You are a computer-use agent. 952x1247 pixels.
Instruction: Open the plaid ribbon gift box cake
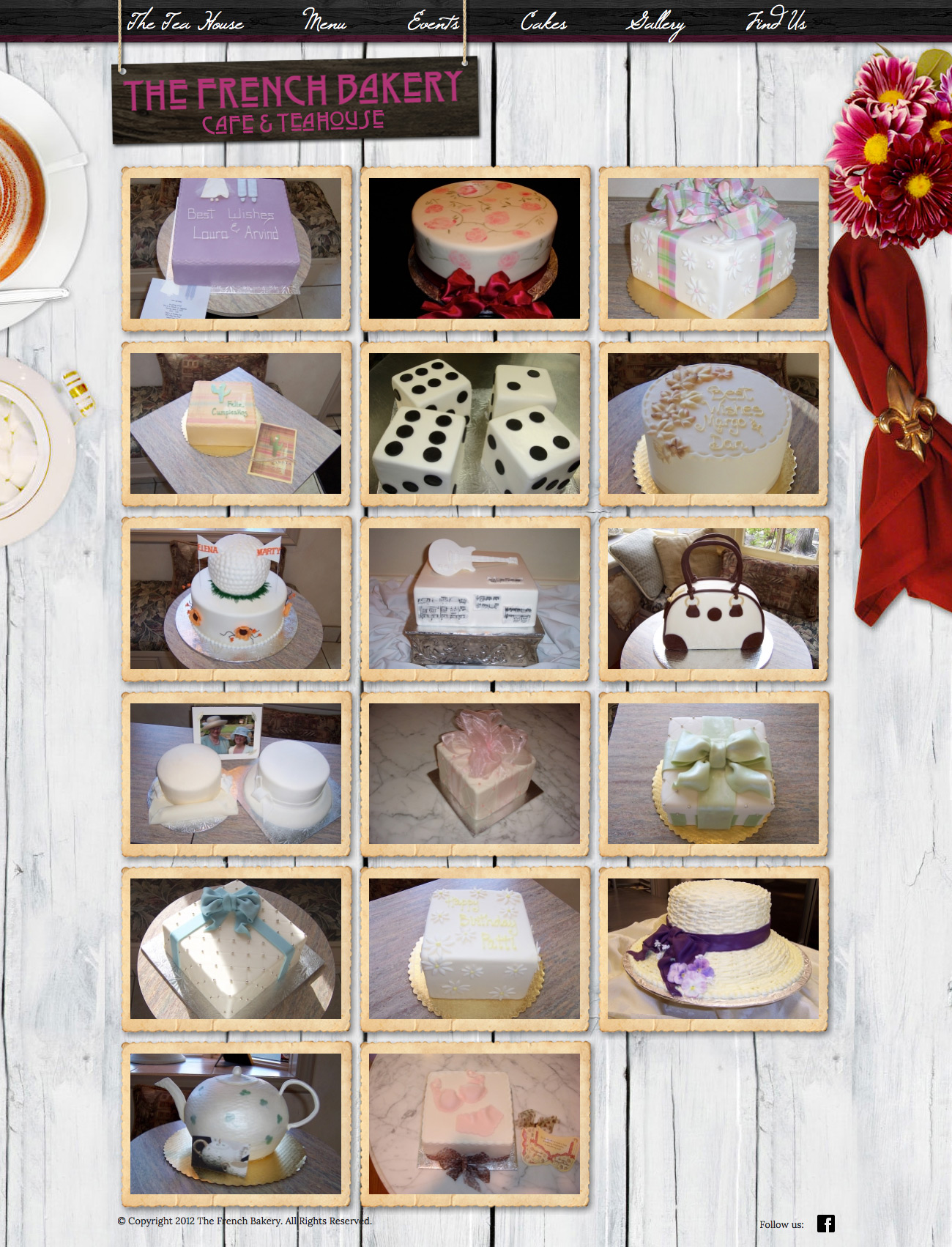coord(713,248)
